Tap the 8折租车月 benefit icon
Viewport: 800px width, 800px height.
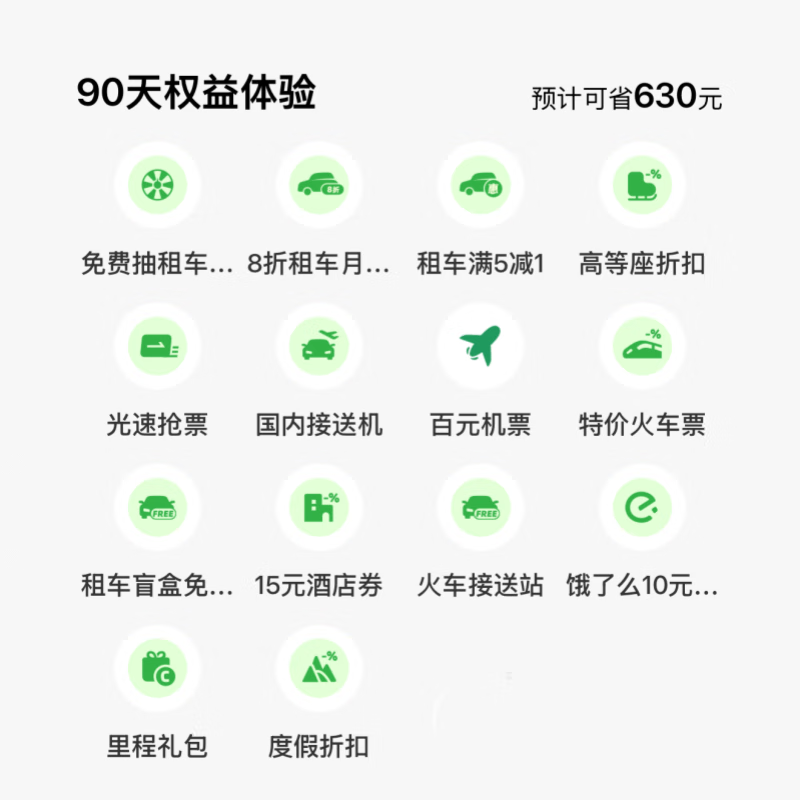(319, 185)
